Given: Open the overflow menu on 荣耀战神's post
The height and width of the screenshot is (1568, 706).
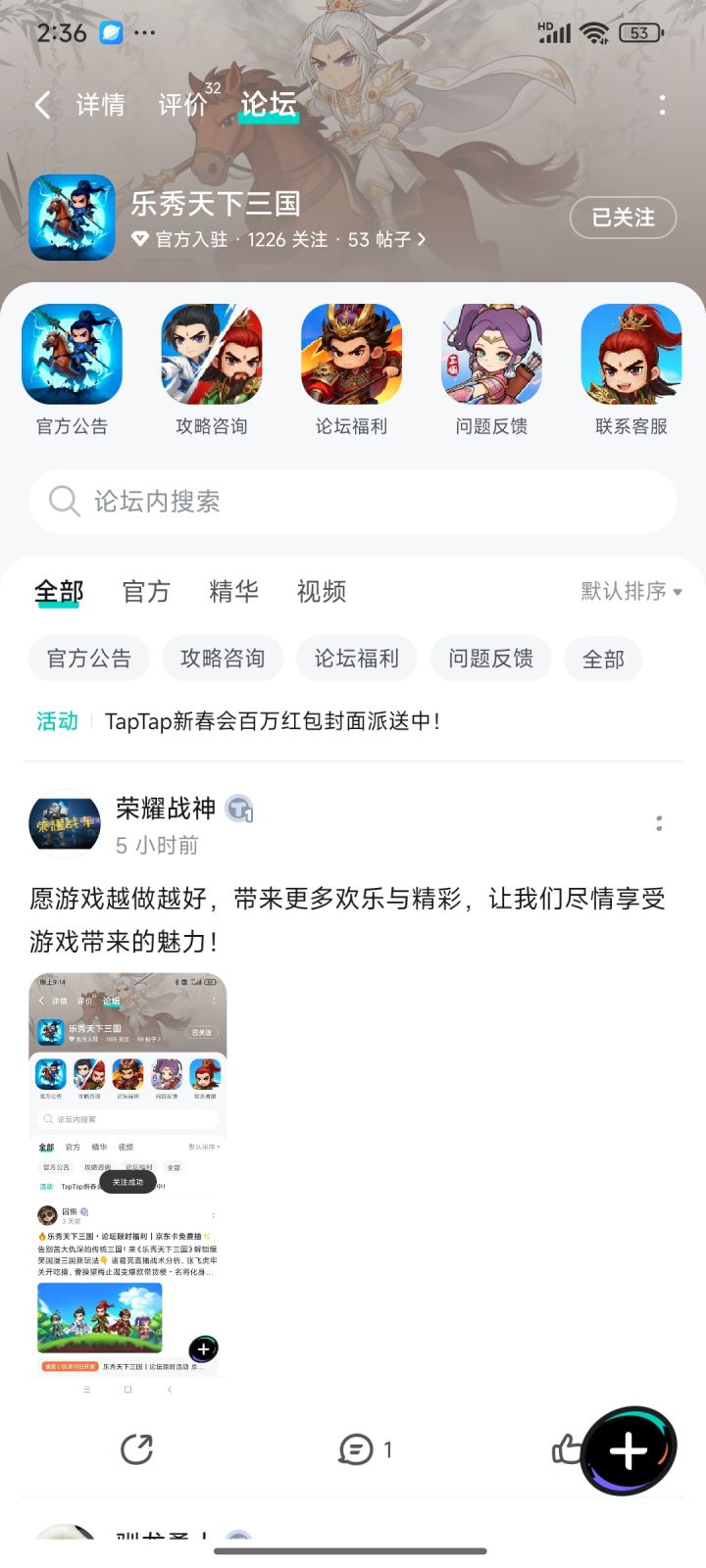Looking at the screenshot, I should point(660,824).
